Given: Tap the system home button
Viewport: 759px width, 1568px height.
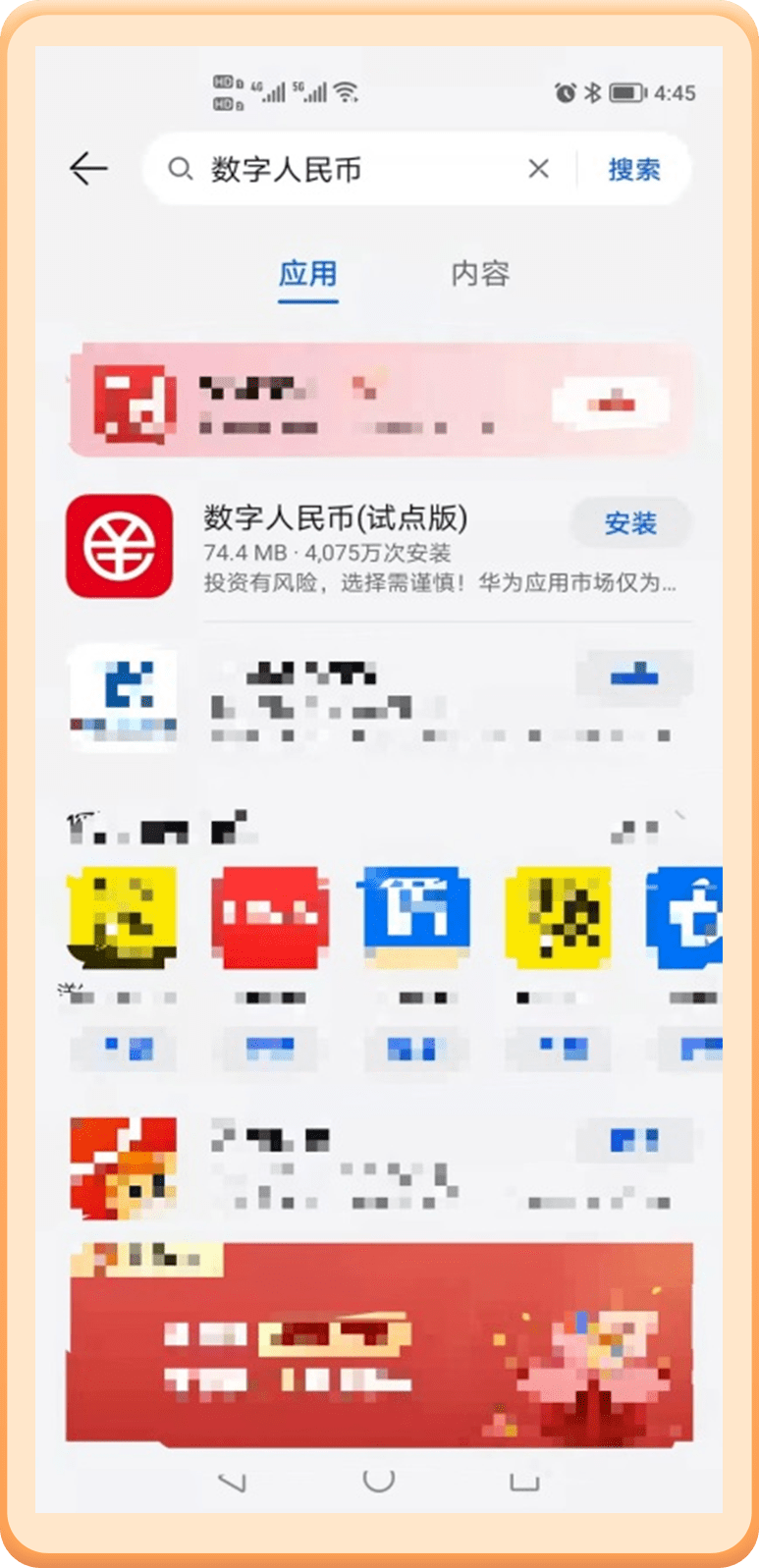Looking at the screenshot, I should click(379, 1480).
